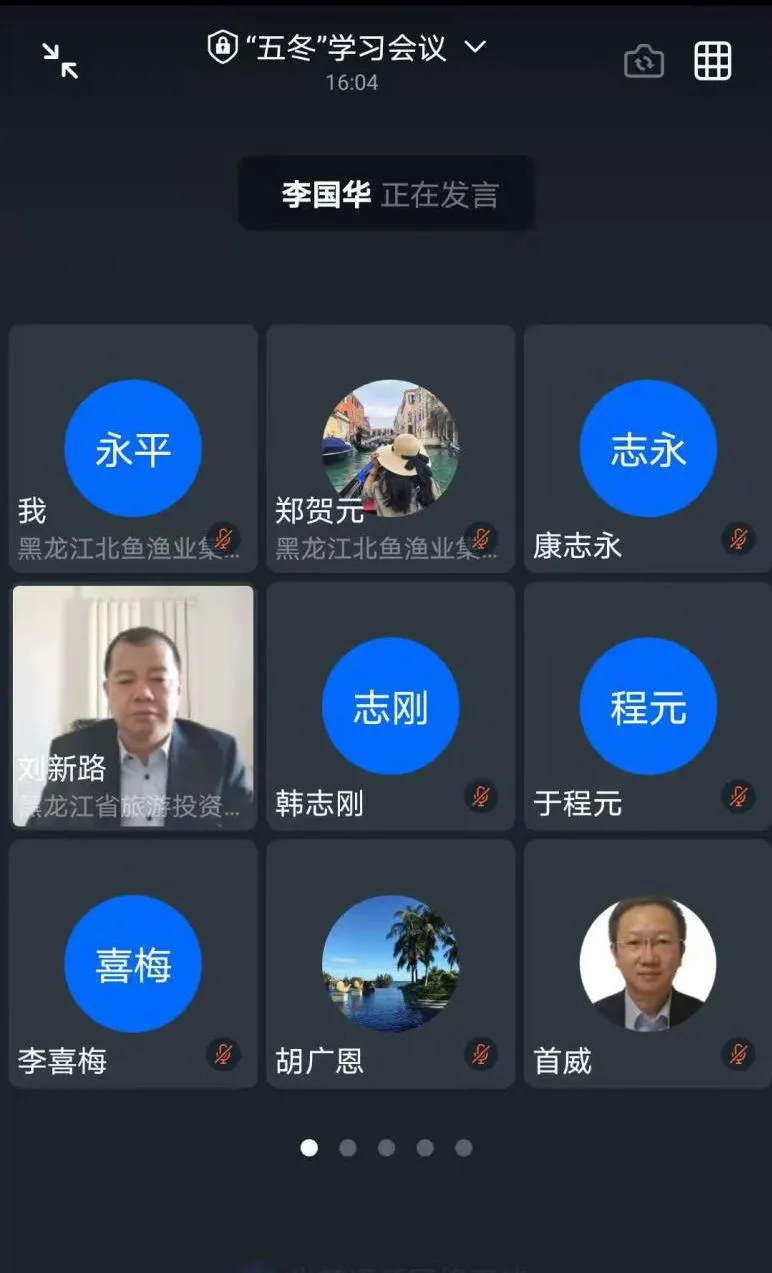The image size is (772, 1273).
Task: Minimize the meeting window
Action: 60,61
